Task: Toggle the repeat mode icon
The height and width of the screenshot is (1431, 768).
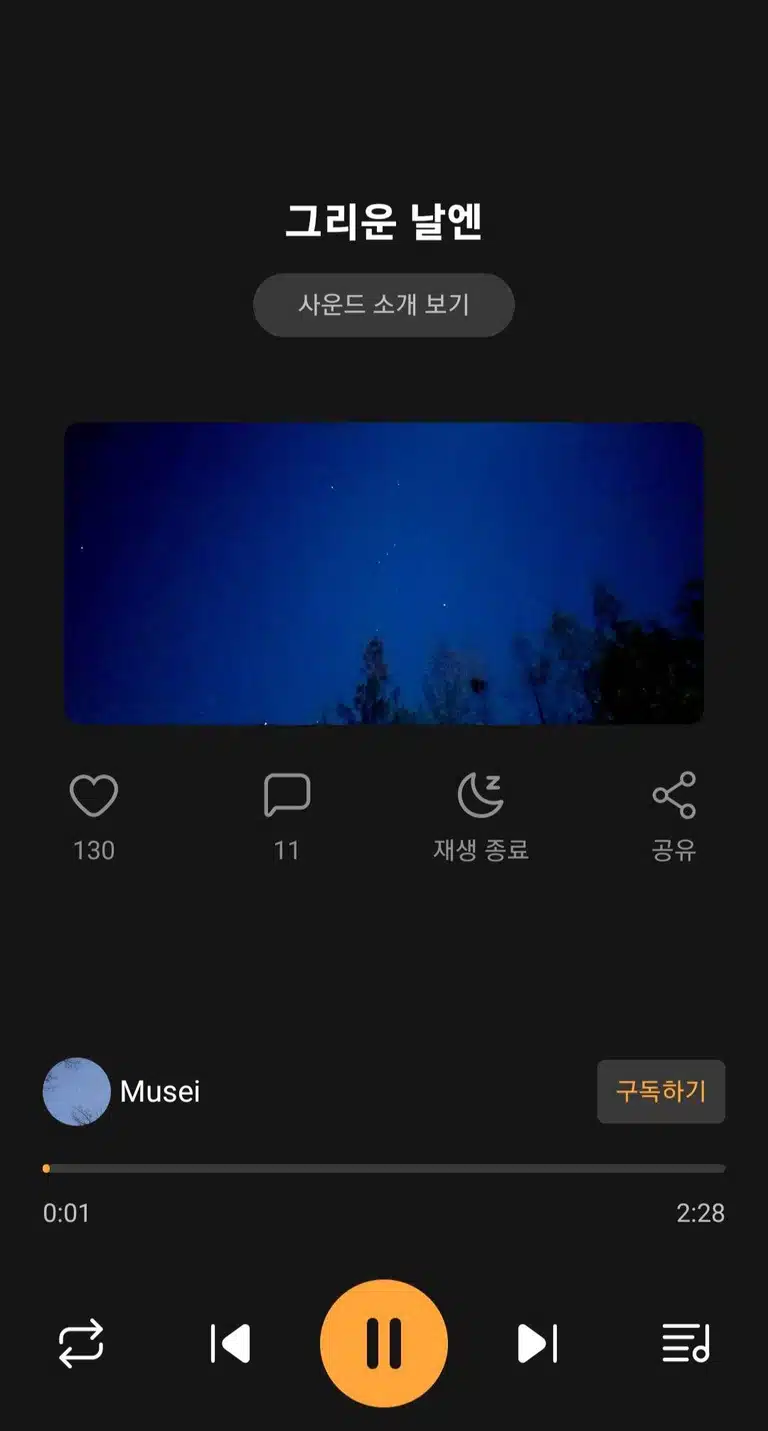Action: (x=81, y=1343)
